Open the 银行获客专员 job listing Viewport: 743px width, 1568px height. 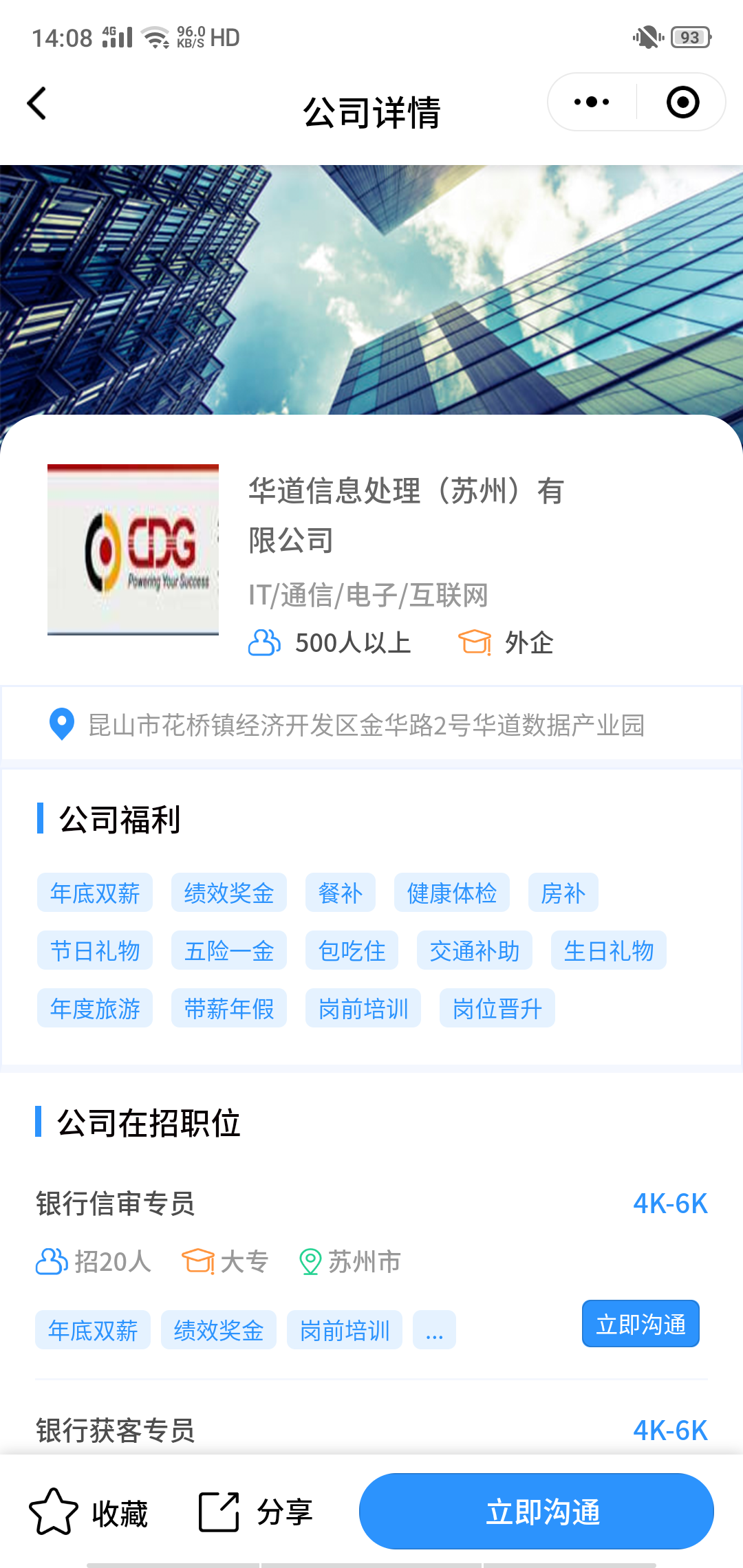tap(116, 1430)
